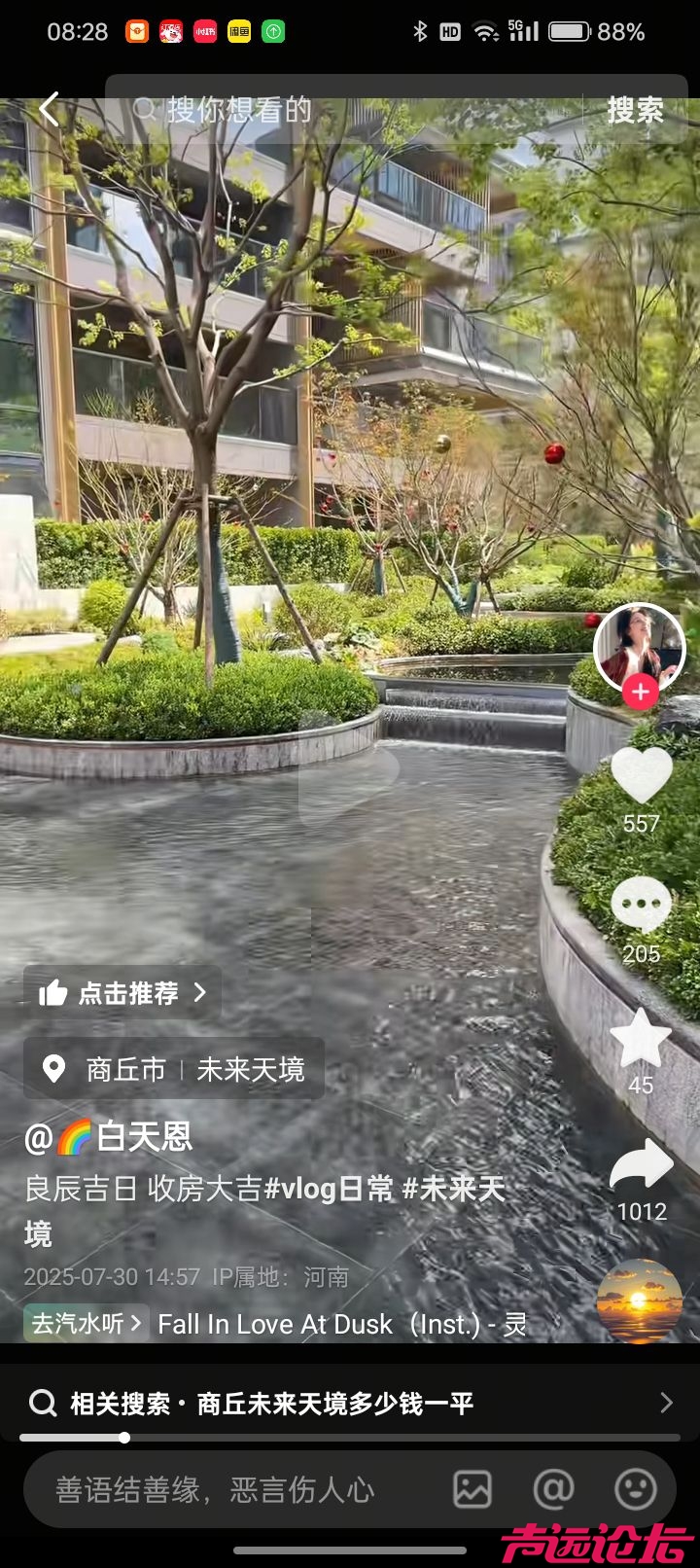Open related search 商丘未来天境多少钱一平
The image size is (700, 1568).
pos(350,1403)
